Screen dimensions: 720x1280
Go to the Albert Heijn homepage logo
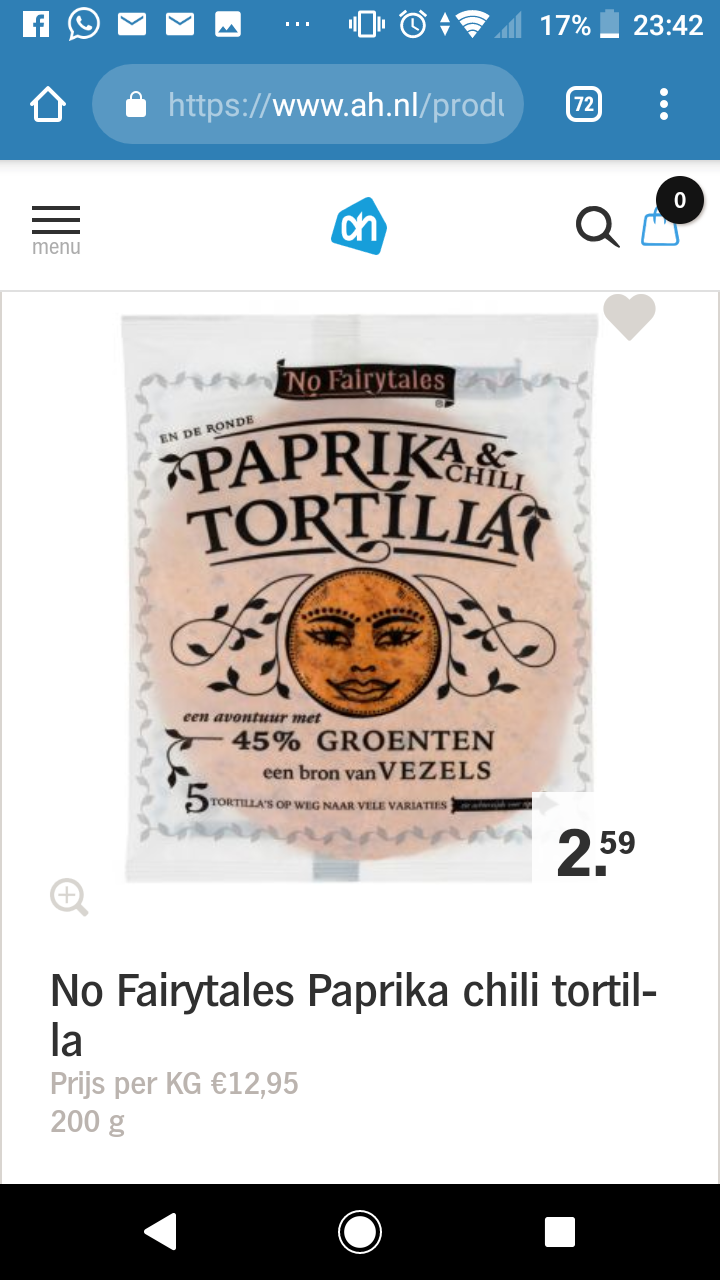pyautogui.click(x=359, y=226)
